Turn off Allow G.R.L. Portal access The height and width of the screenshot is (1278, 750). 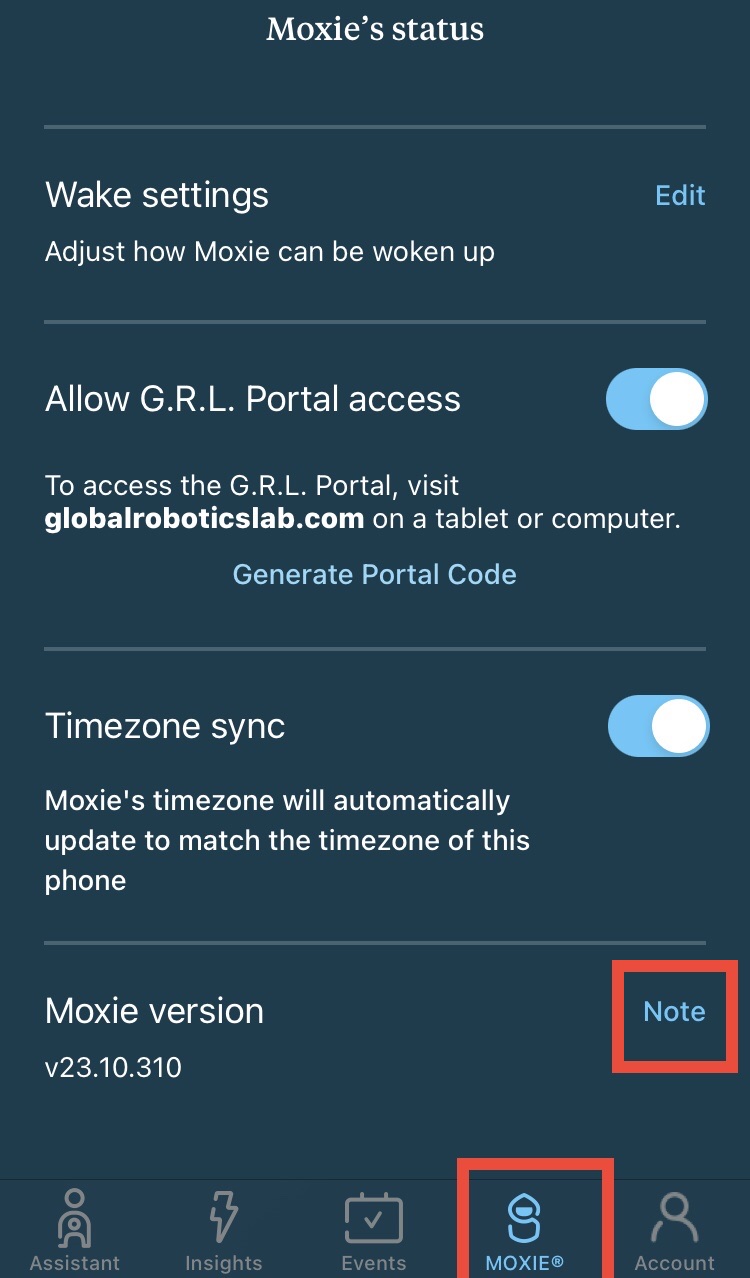(656, 400)
